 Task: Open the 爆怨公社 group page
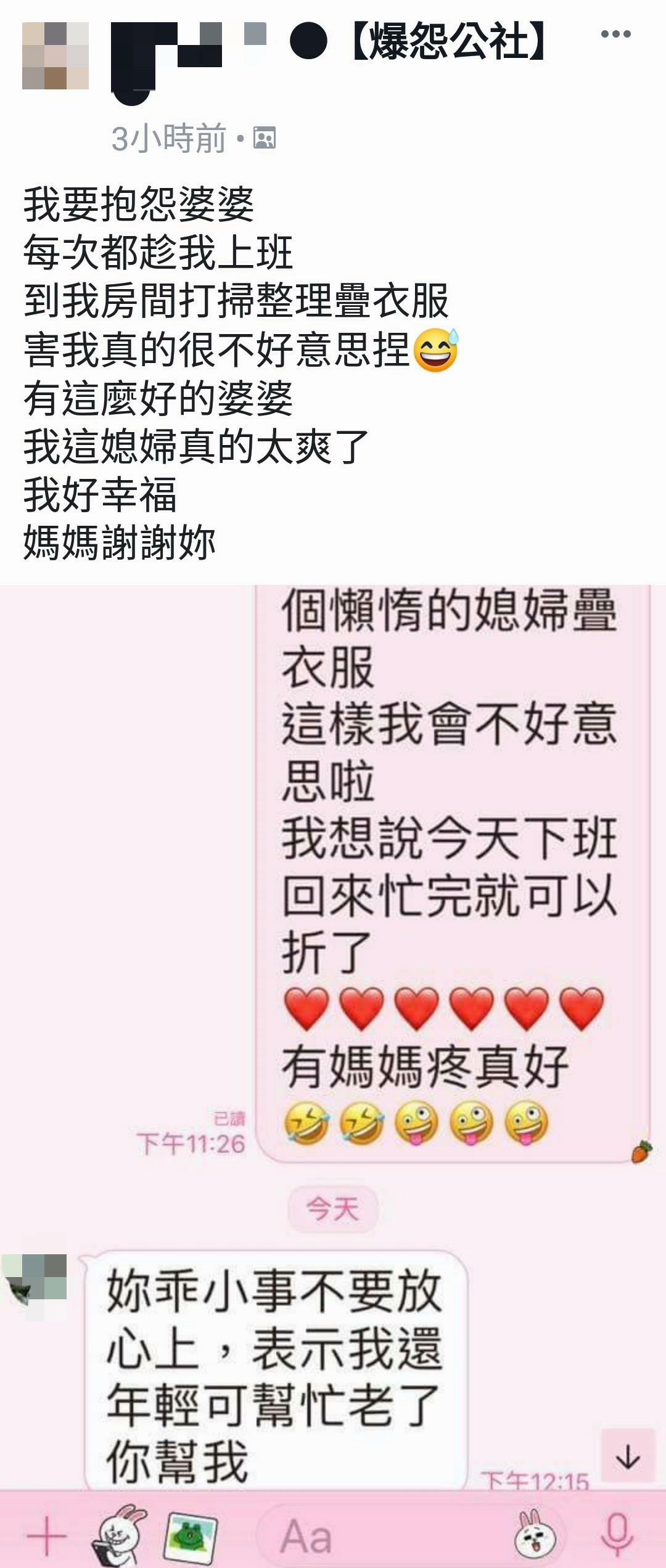(448, 42)
